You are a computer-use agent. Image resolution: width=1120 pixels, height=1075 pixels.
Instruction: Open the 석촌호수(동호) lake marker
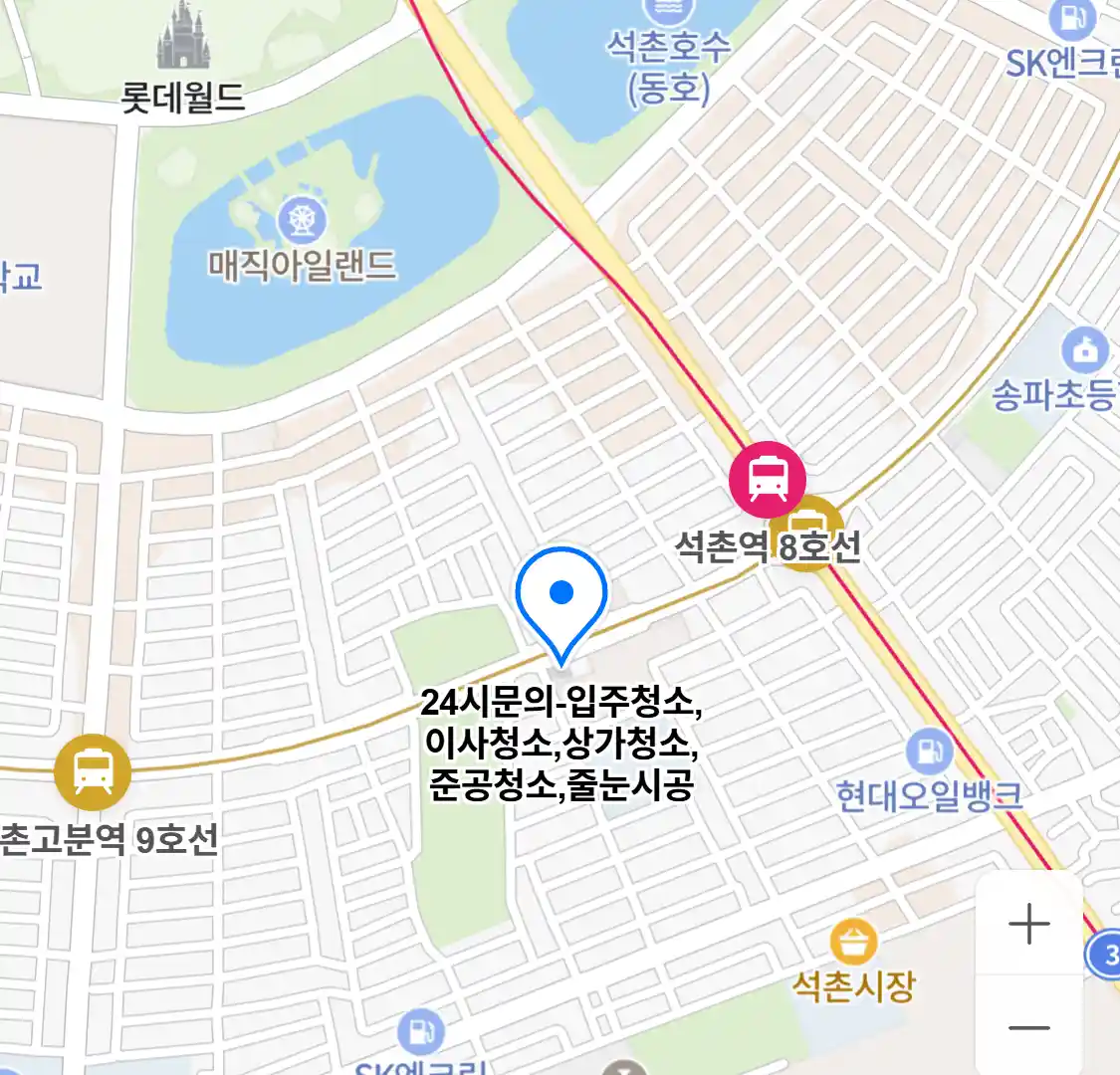point(668,12)
